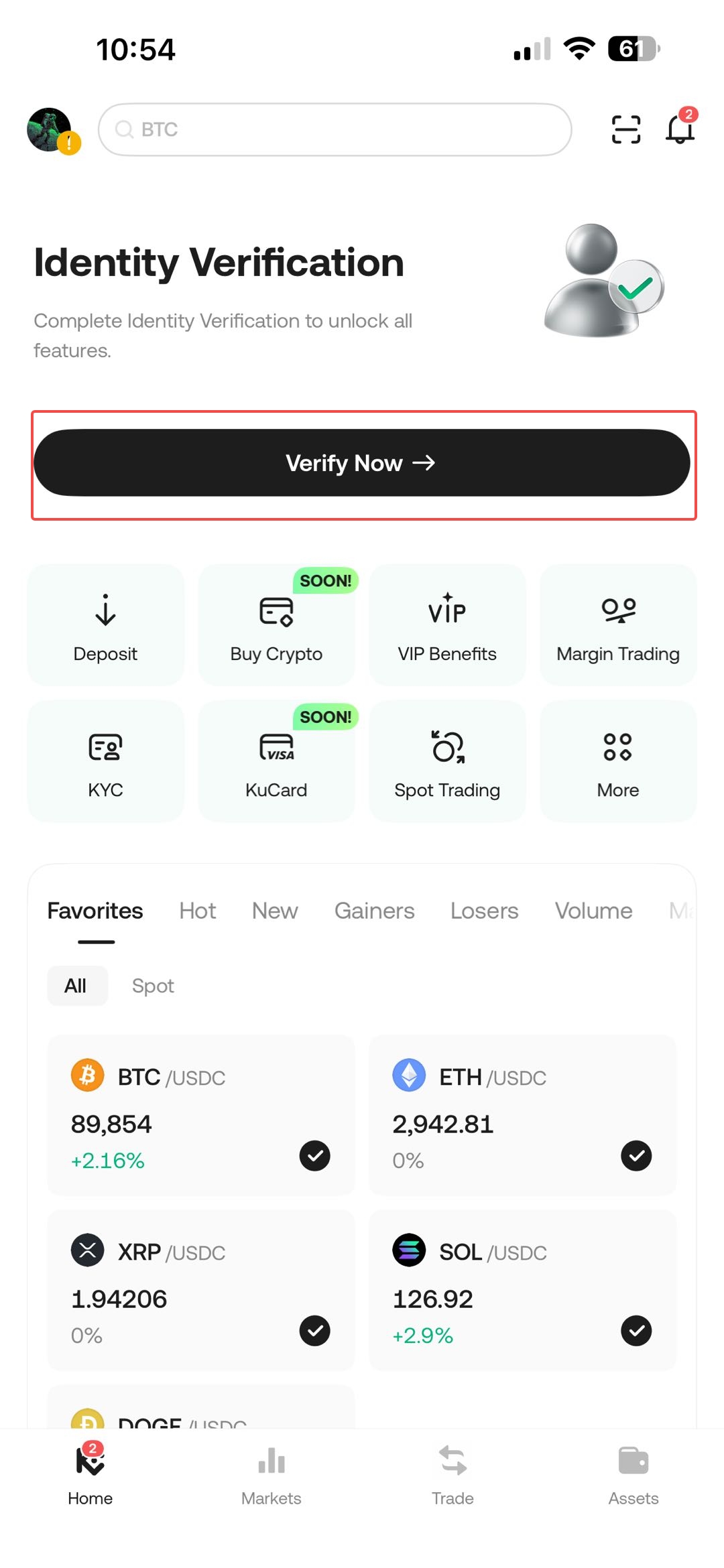This screenshot has width=724, height=1568.
Task: Open the SOL/USDC card
Action: [522, 1290]
